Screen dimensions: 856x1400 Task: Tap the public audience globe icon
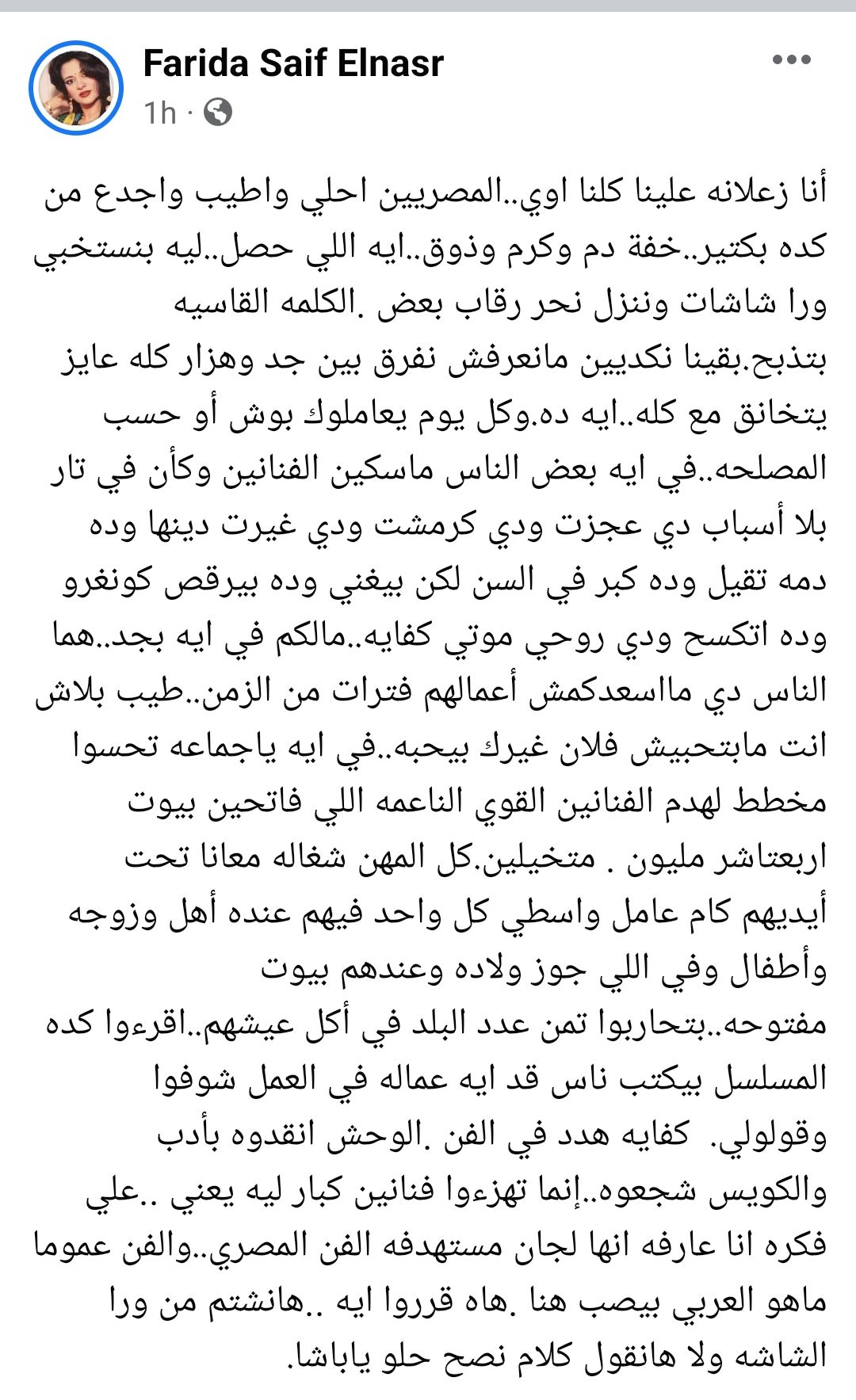[x=218, y=113]
